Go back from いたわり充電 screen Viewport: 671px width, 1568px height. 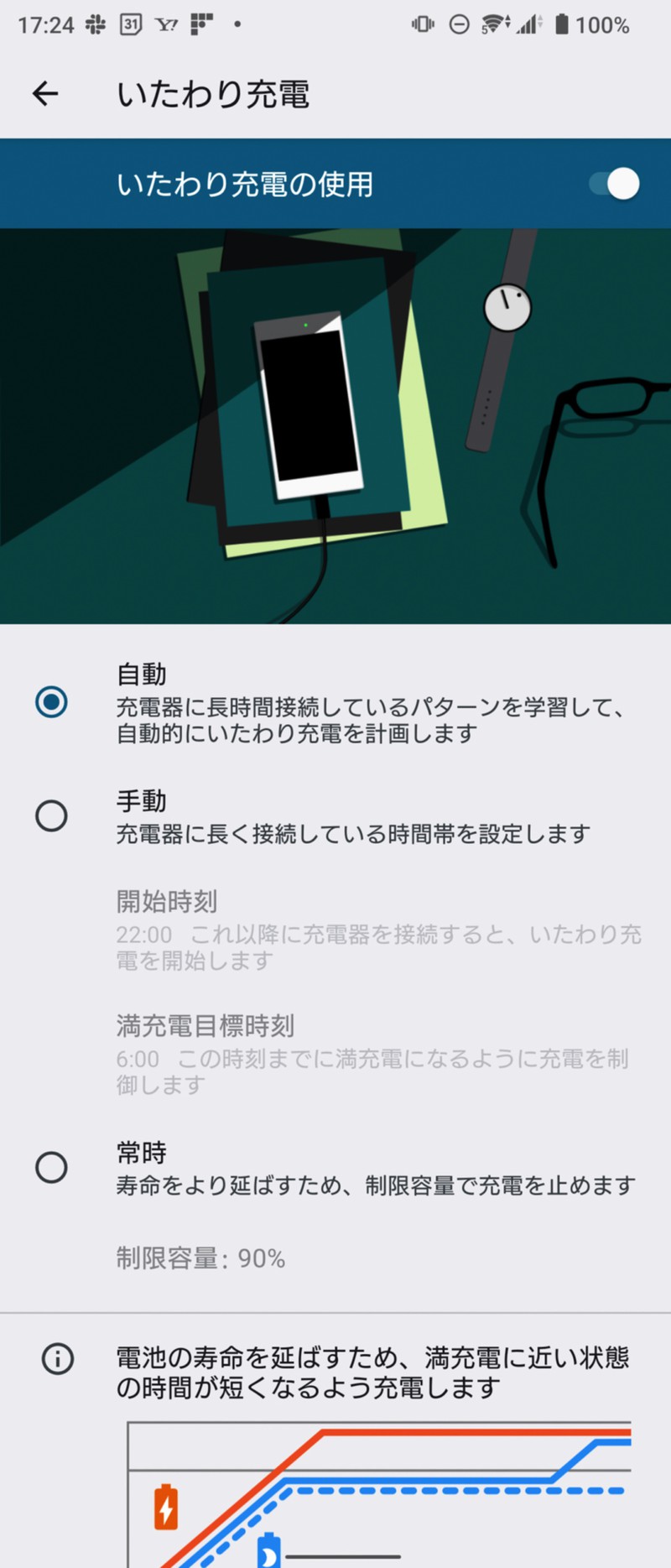pos(45,93)
